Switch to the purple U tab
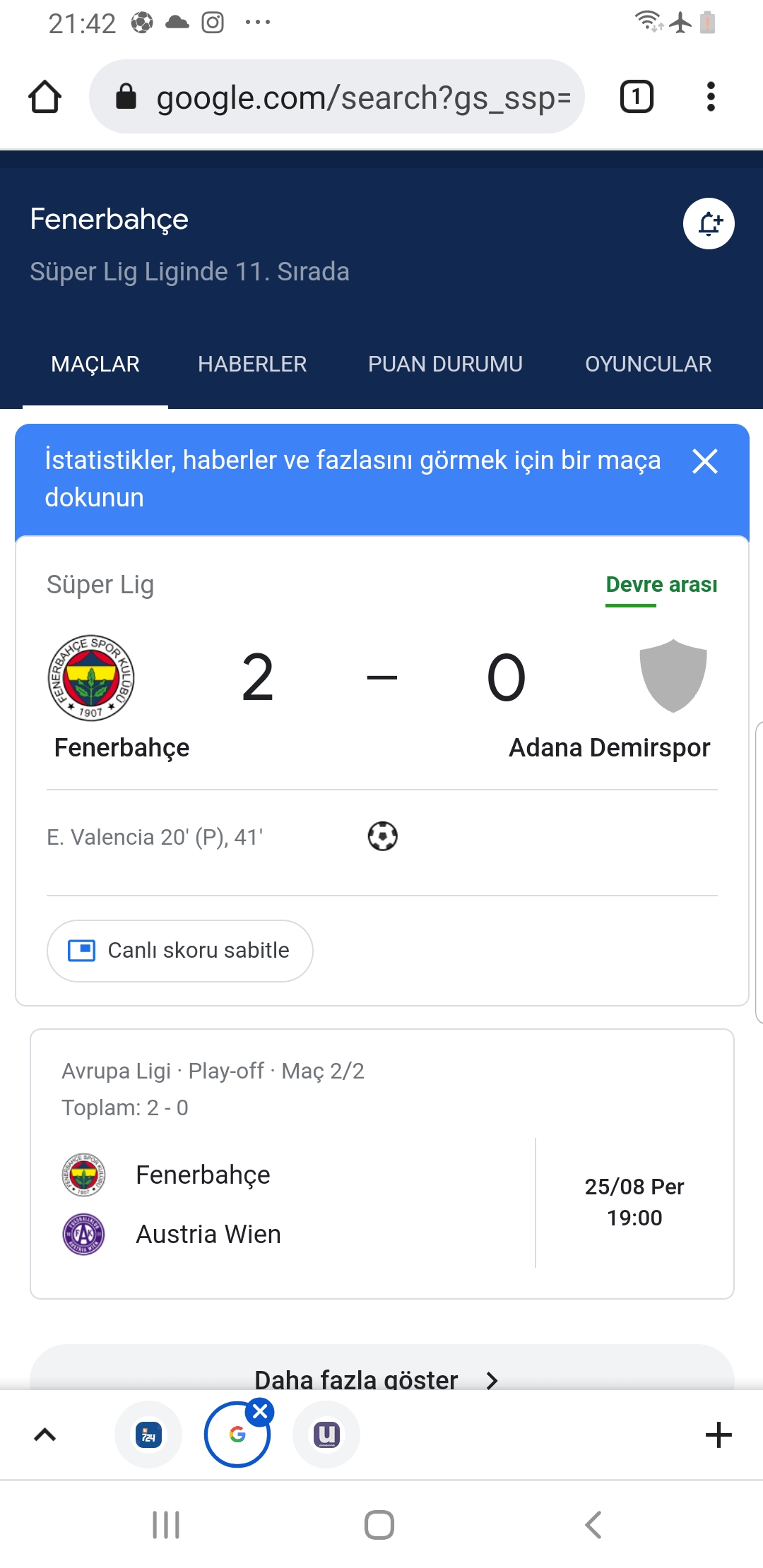The image size is (763, 1568). 326,1435
